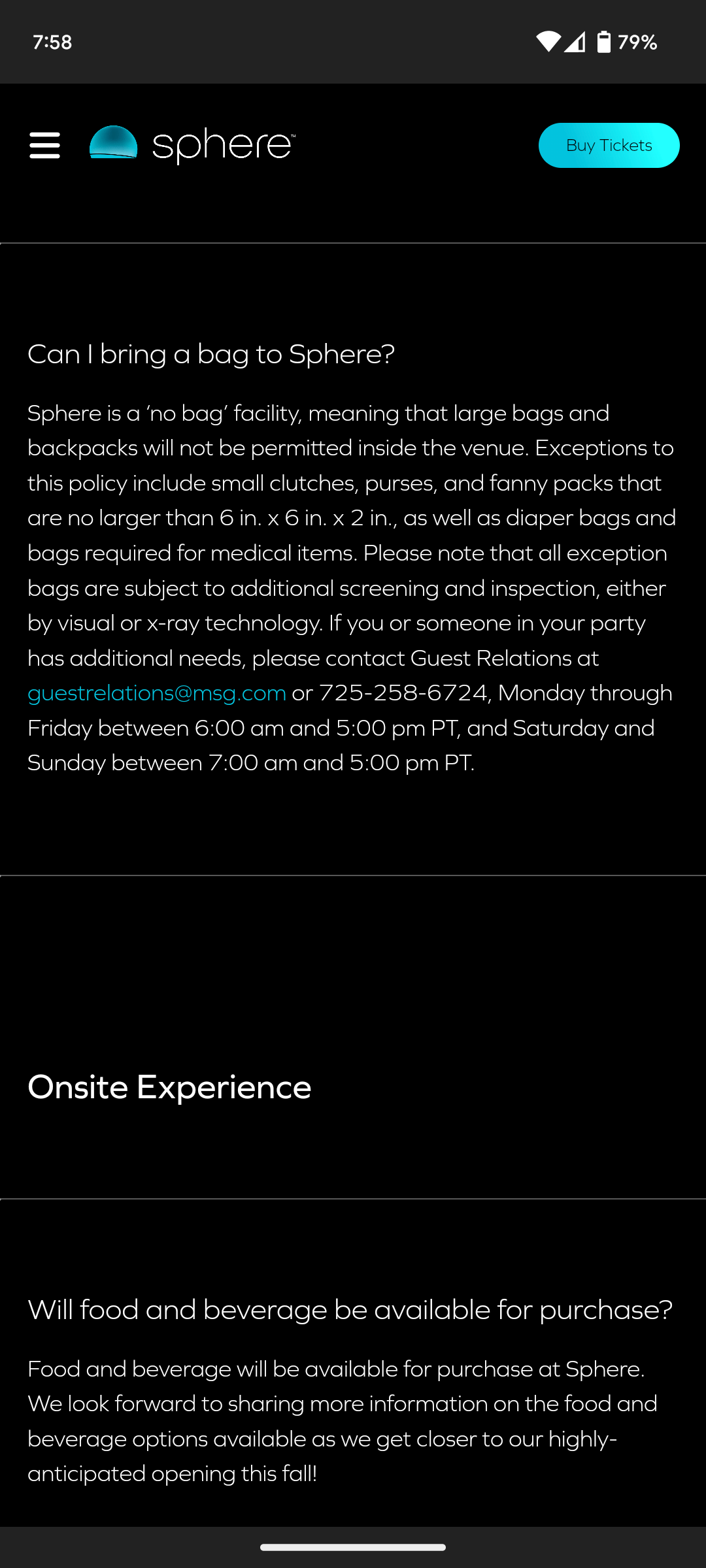Open the hamburger navigation menu
The image size is (706, 1568).
(x=44, y=145)
